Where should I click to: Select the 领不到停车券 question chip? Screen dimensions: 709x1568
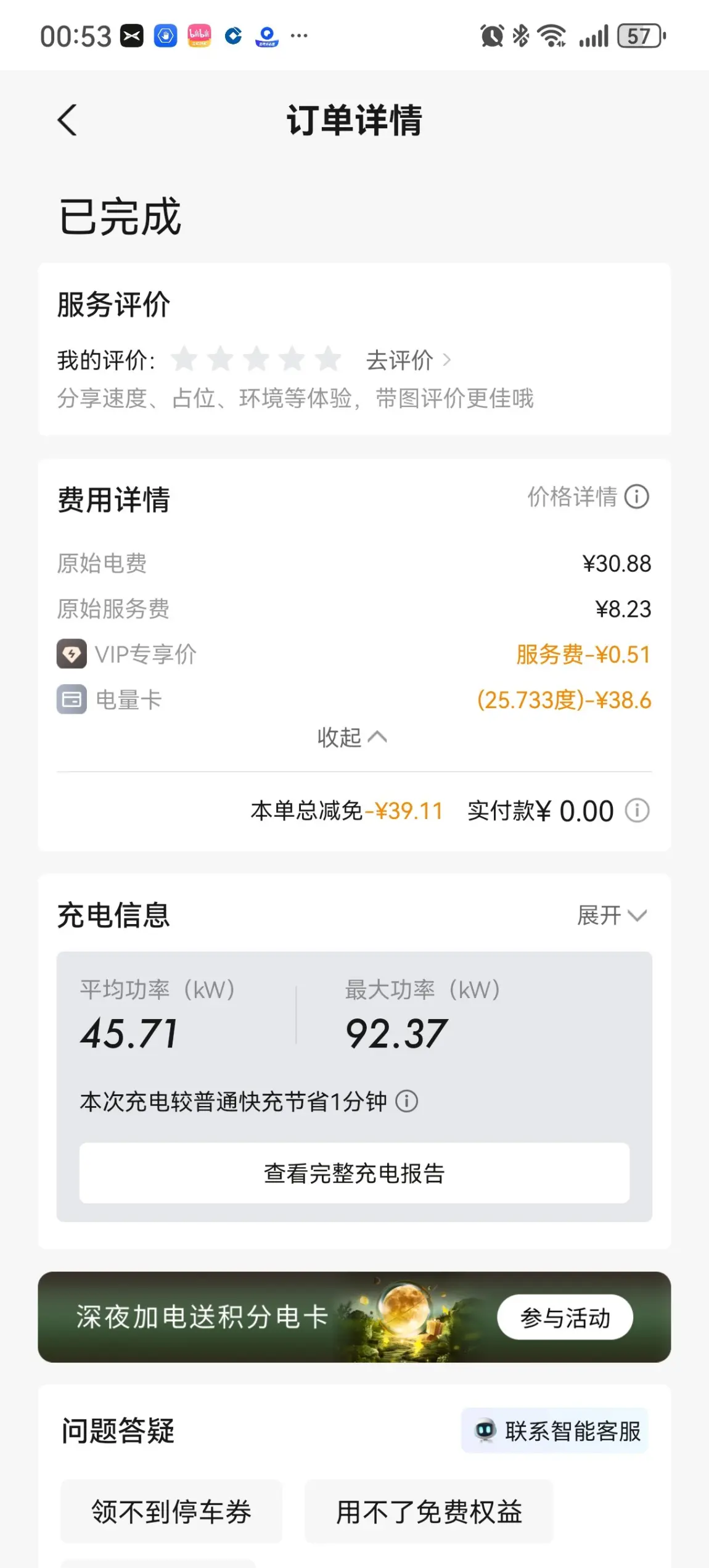pyautogui.click(x=171, y=1512)
